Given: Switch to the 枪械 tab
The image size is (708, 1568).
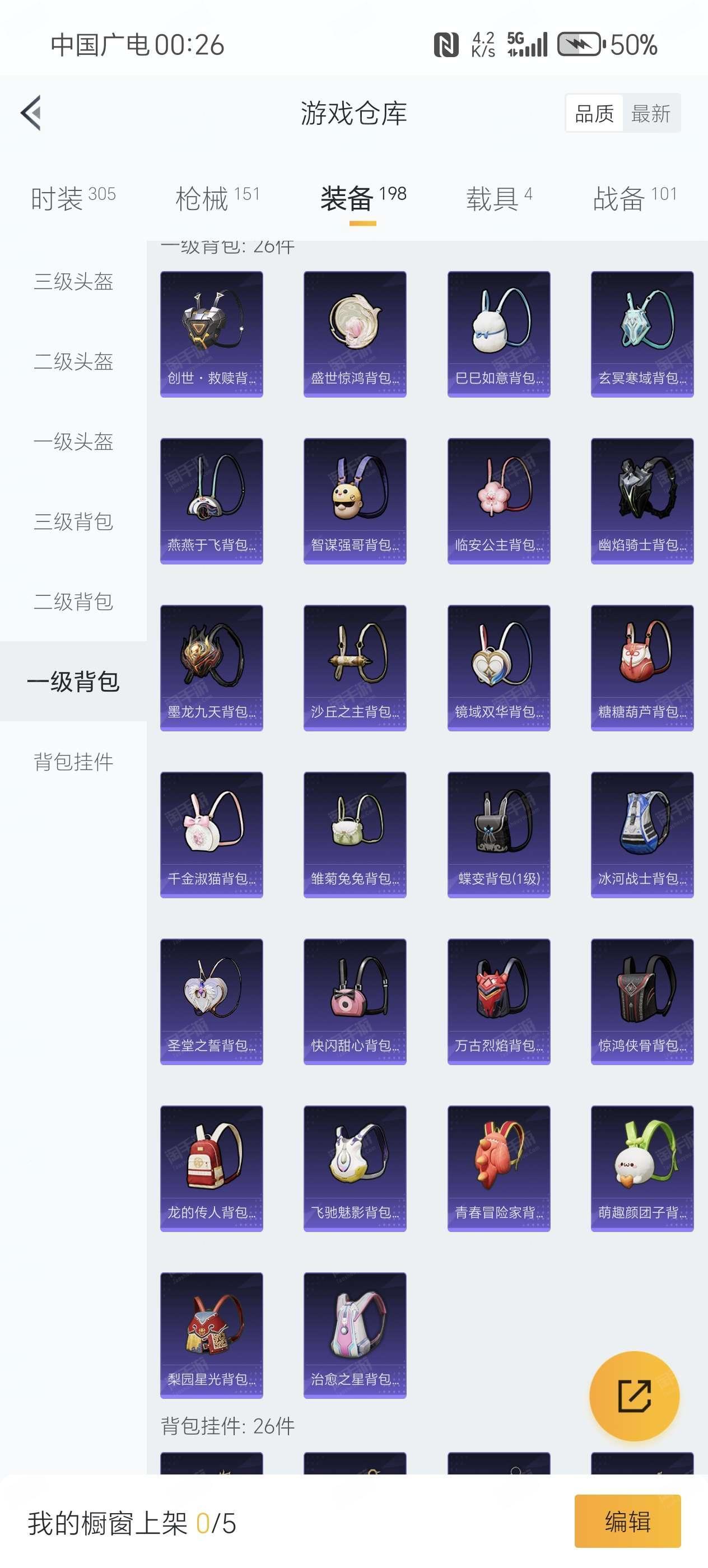Looking at the screenshot, I should click(x=217, y=198).
